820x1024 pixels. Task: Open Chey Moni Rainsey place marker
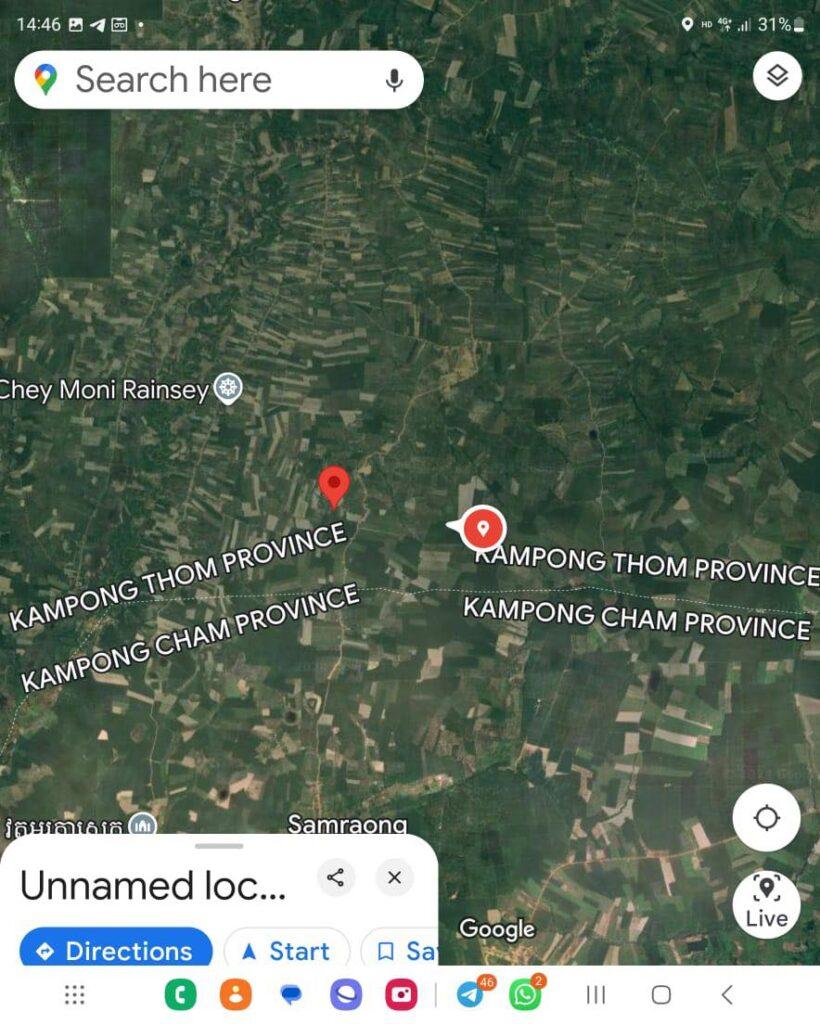click(229, 388)
